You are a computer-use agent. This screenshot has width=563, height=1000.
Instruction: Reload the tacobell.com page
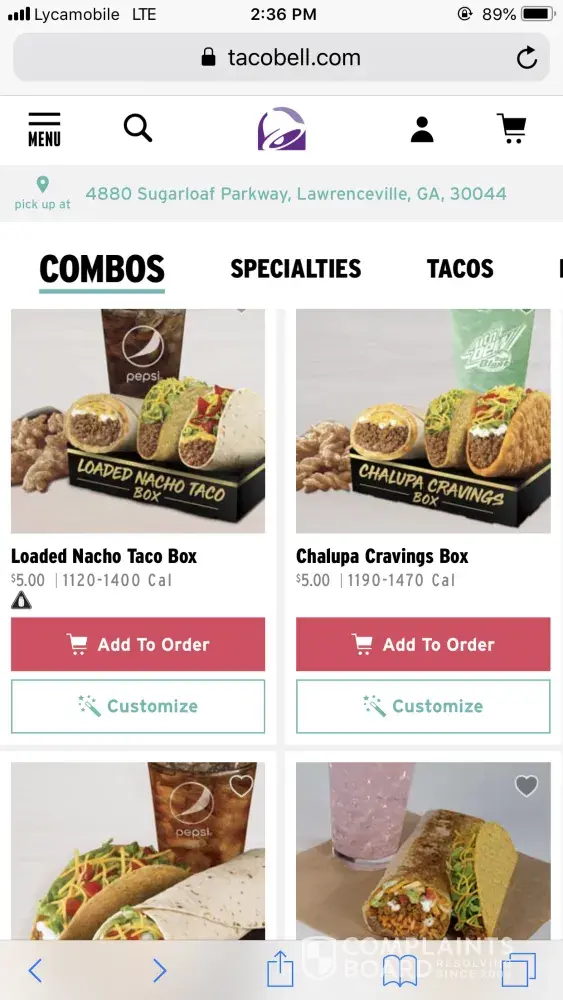pos(527,58)
